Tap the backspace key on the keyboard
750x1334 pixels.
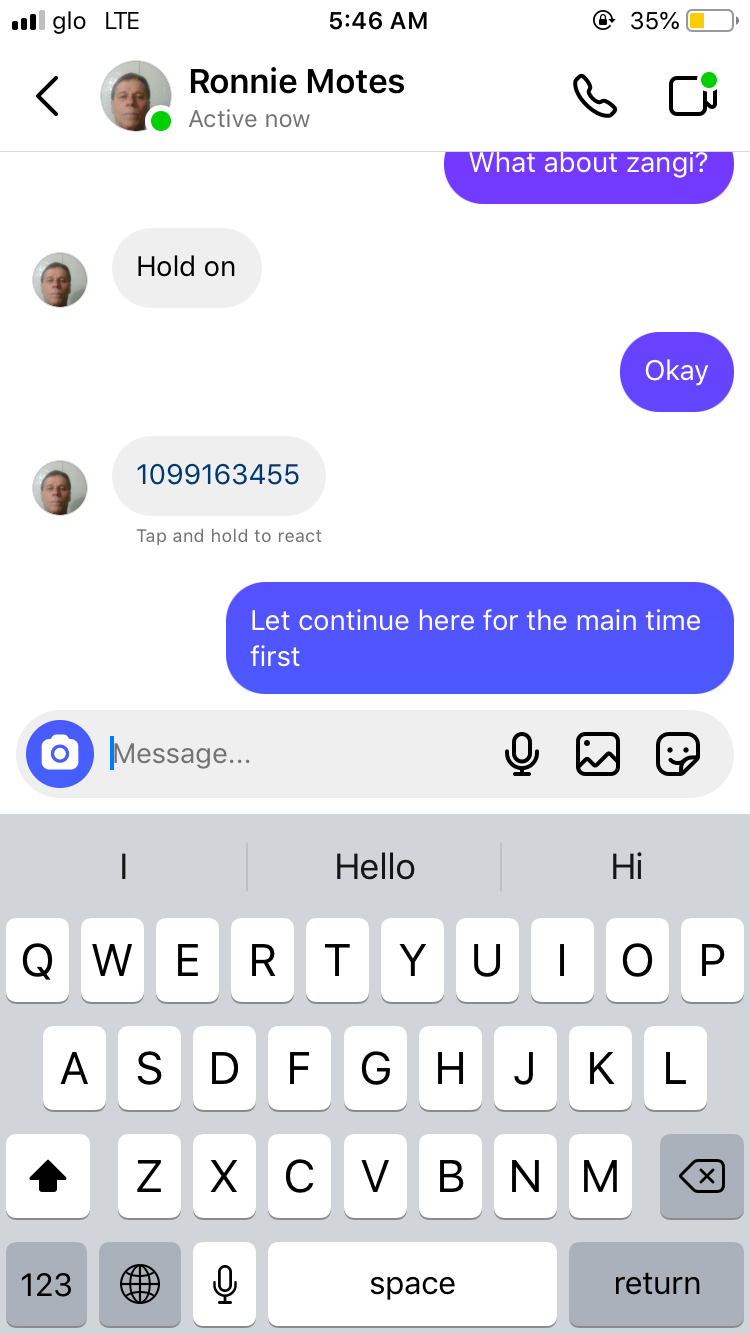coord(701,1177)
